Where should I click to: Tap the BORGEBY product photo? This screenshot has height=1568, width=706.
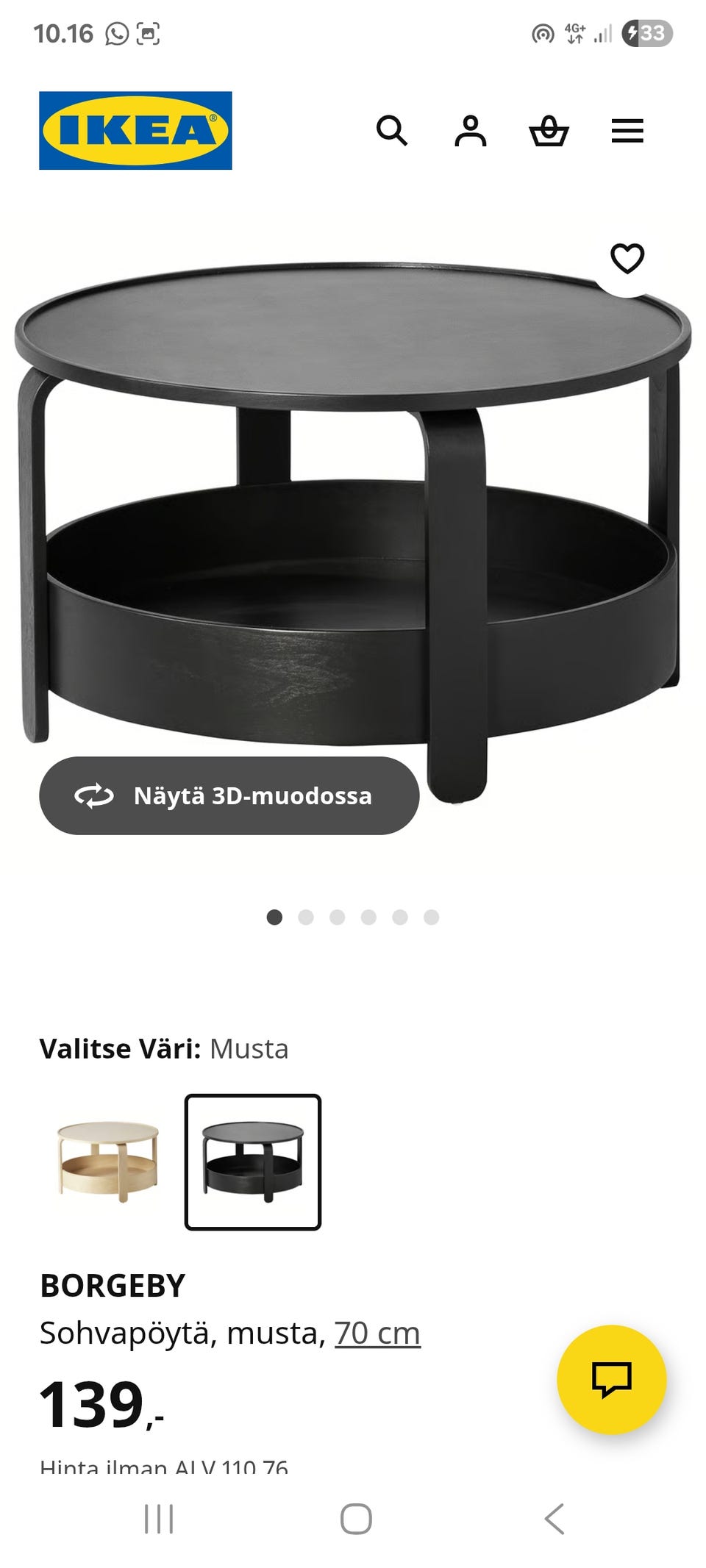pos(353,515)
